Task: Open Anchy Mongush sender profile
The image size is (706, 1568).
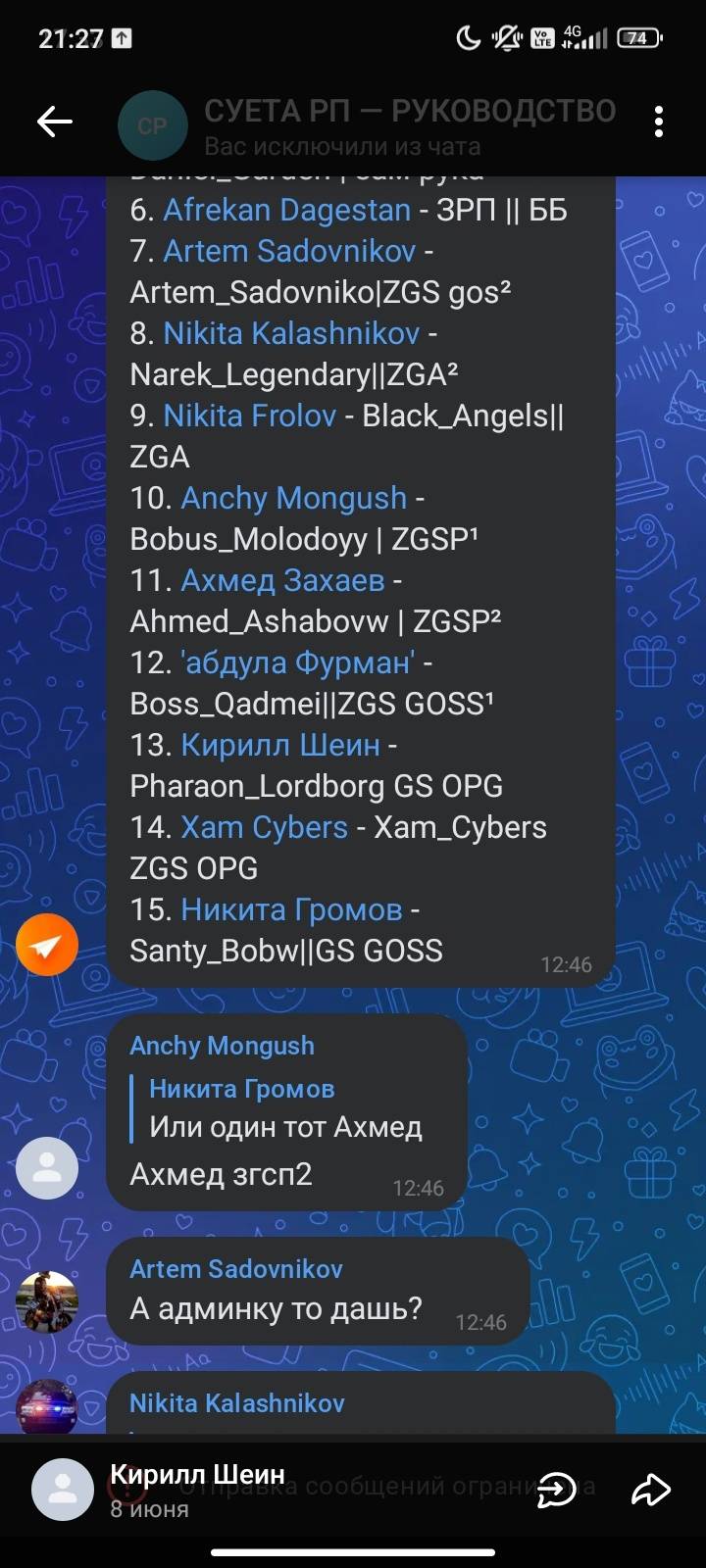Action: pyautogui.click(x=222, y=1046)
